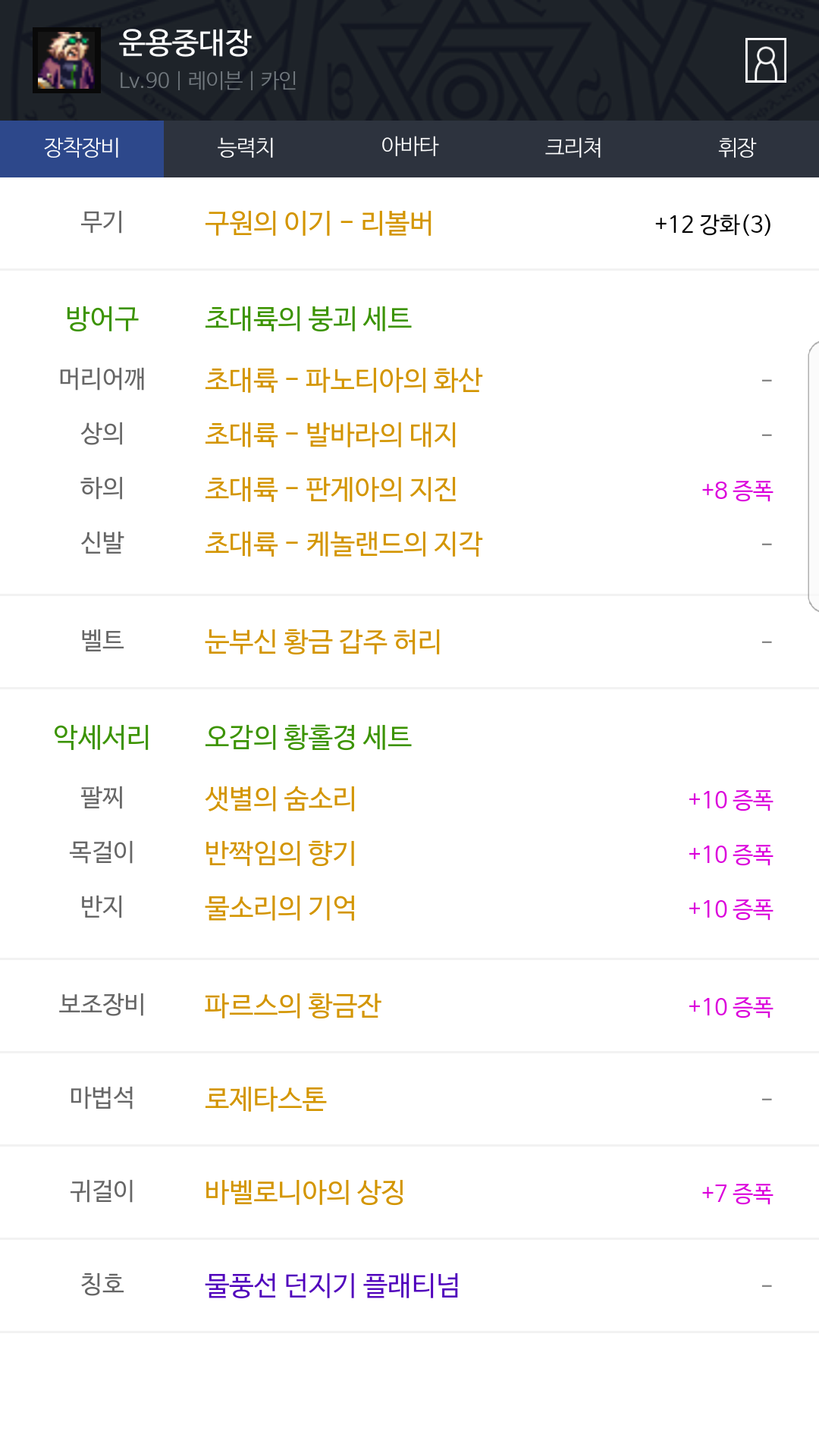819x1456 pixels.
Task: Open weapon 구원의 이기 - 리볼버
Action: pos(318,224)
